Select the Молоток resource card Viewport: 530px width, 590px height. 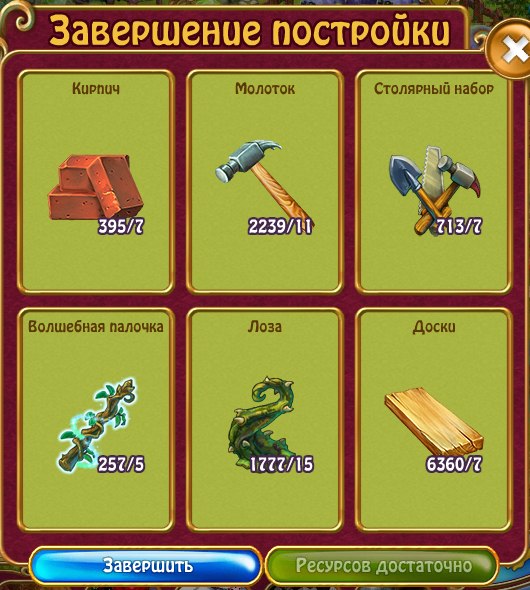[x=265, y=181]
